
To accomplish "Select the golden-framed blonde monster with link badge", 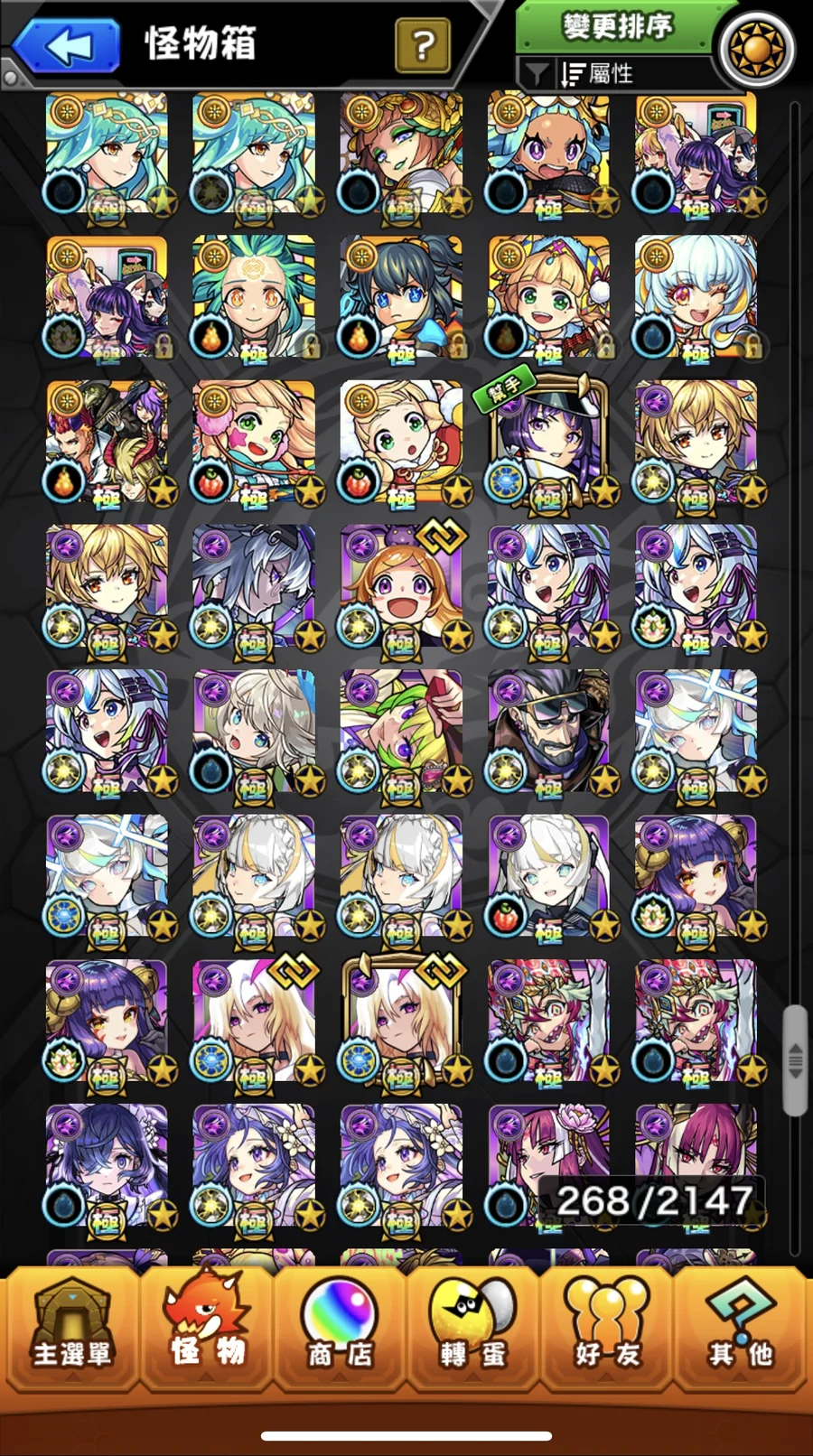I will (x=401, y=1021).
